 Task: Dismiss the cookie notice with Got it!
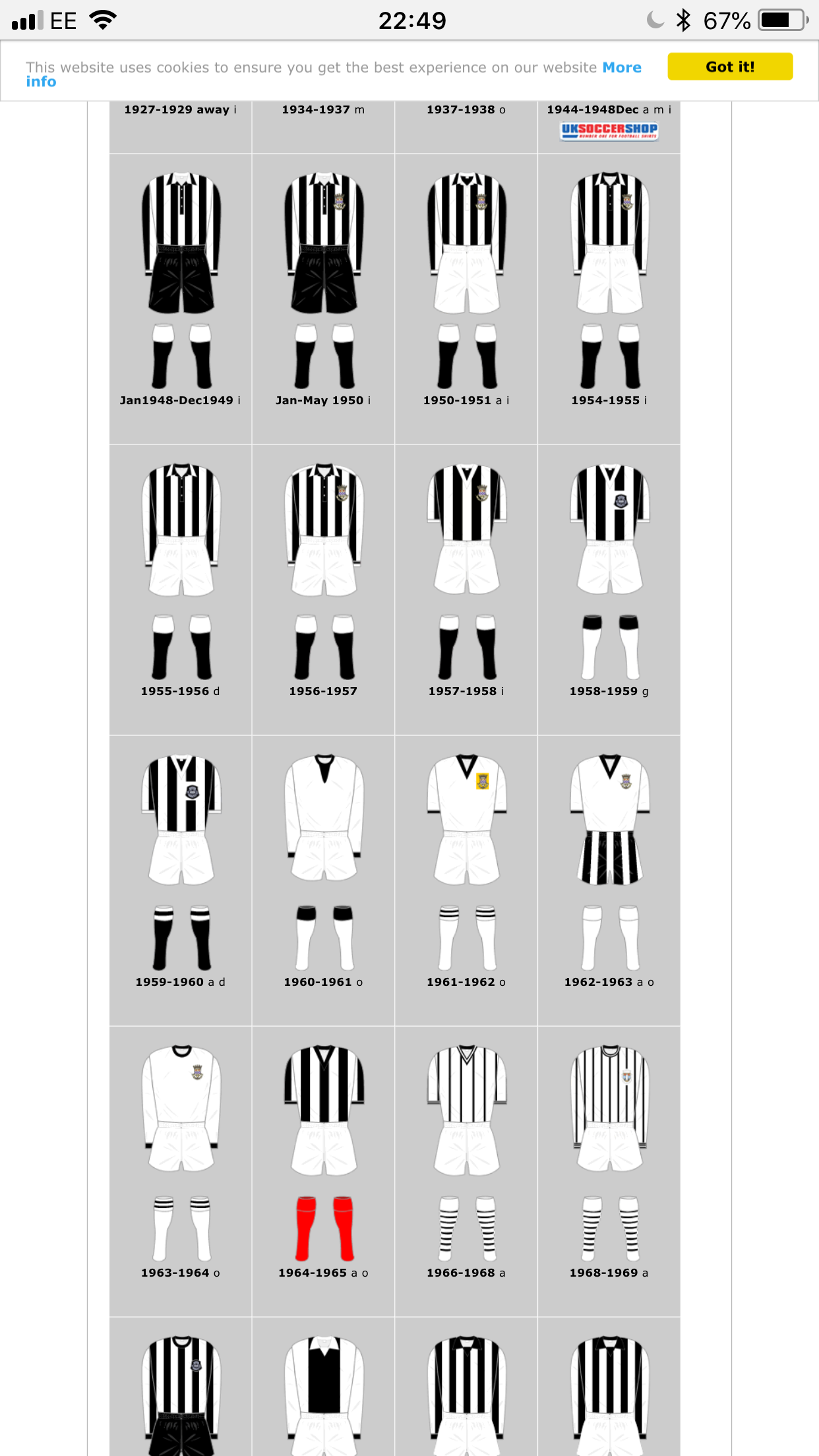click(x=730, y=67)
